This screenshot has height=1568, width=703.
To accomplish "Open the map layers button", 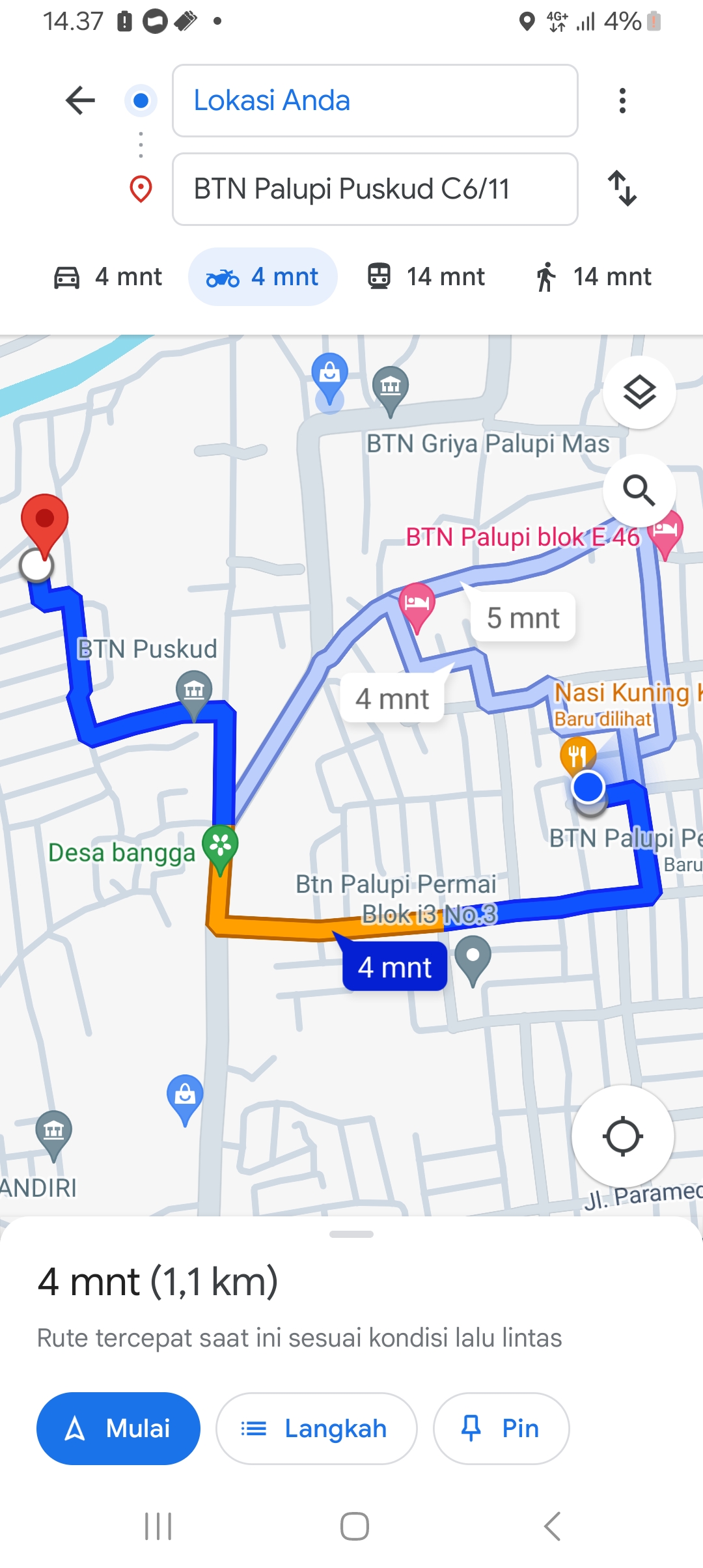I will point(639,392).
